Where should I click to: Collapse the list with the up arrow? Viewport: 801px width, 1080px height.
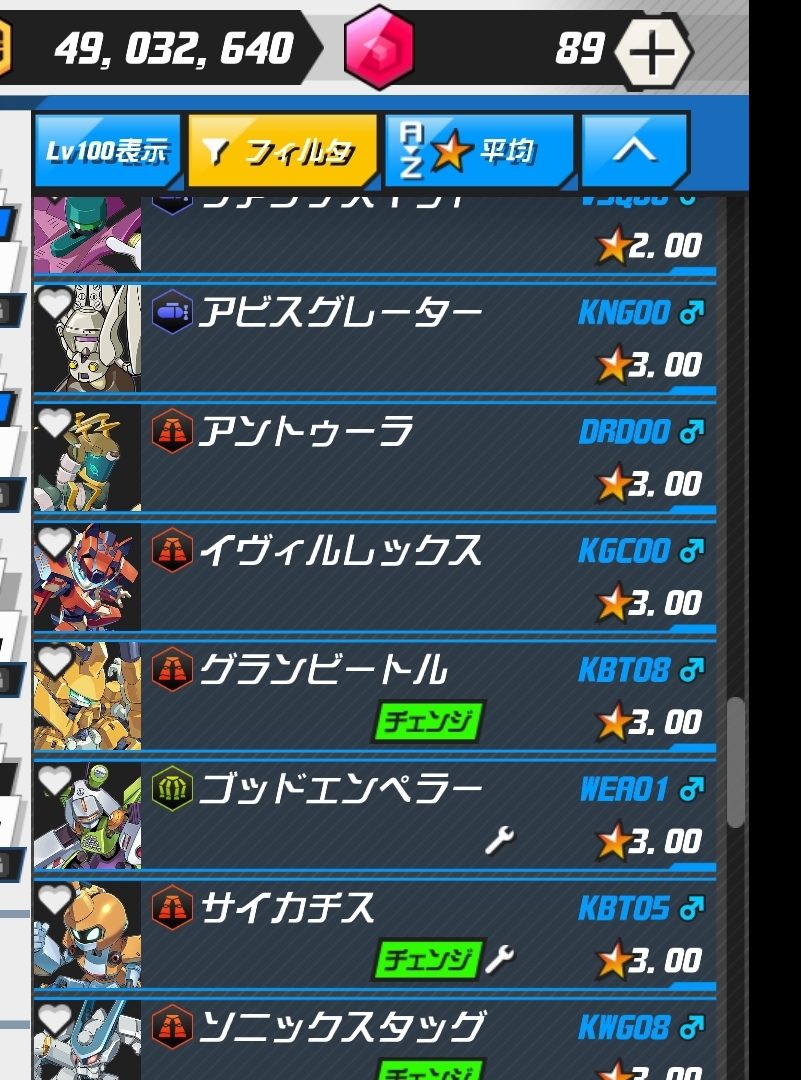coord(635,151)
